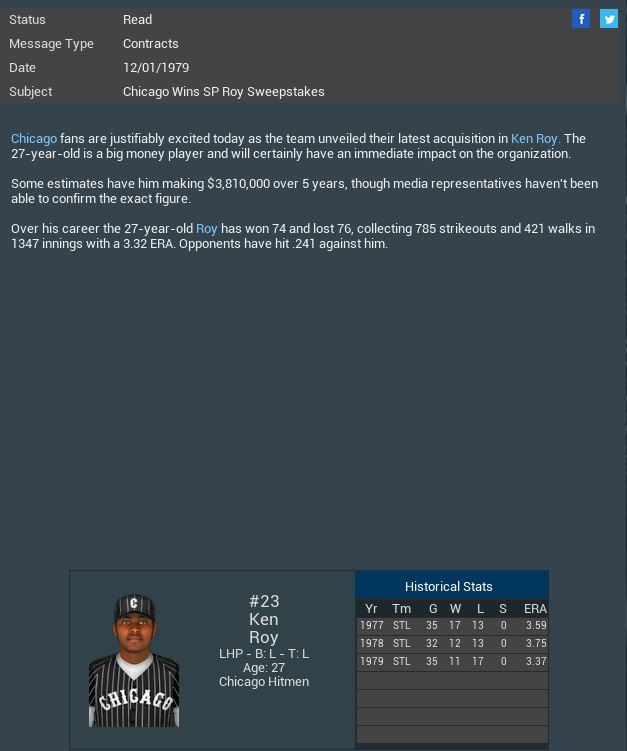Open Ken Roy's player card

(x=134, y=660)
